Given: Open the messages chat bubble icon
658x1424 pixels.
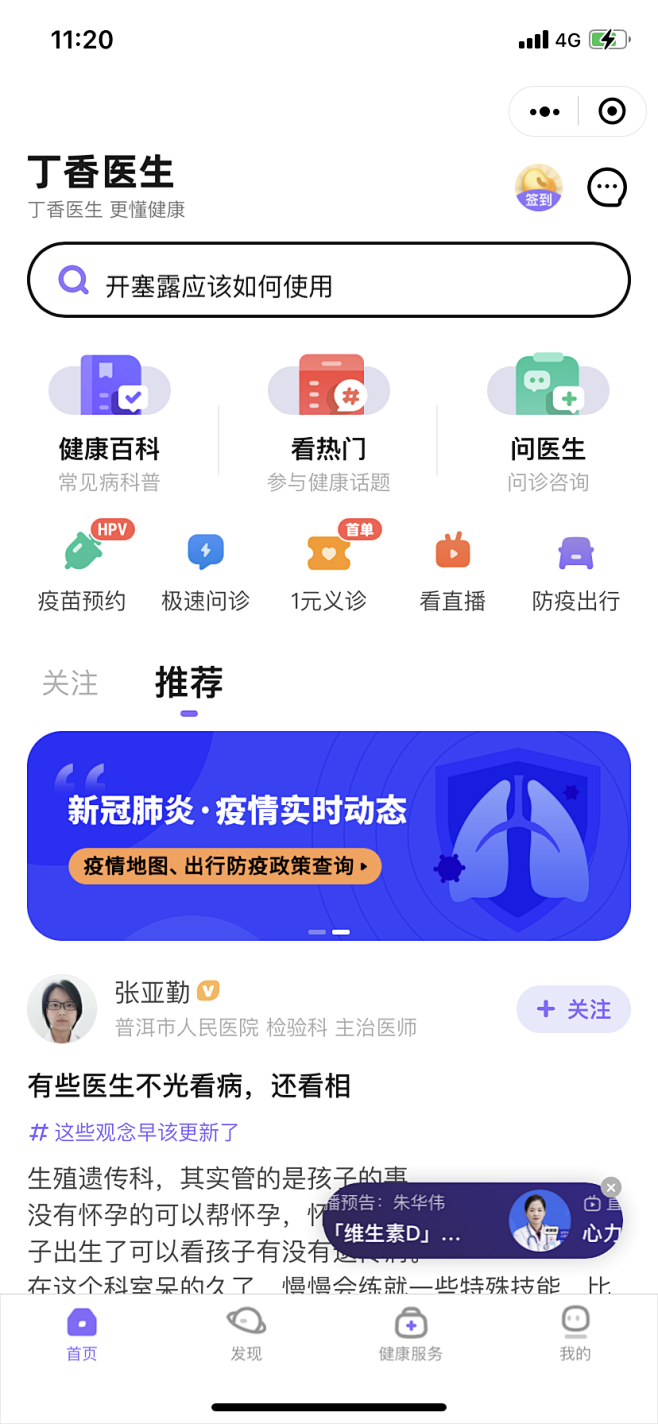Looking at the screenshot, I should coord(606,187).
